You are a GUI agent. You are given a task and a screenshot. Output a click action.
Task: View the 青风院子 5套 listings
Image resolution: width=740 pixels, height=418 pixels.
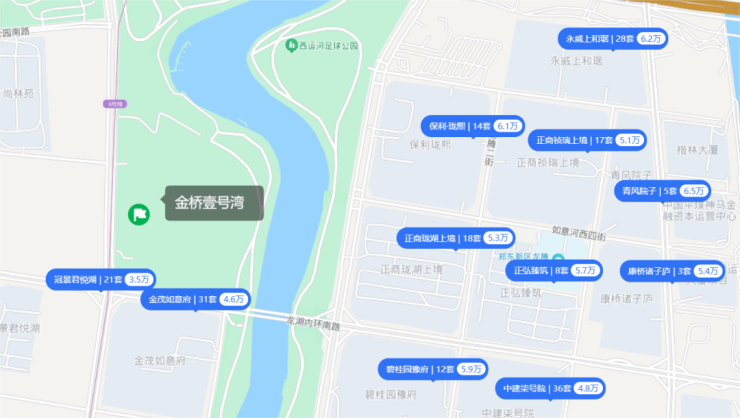pyautogui.click(x=661, y=190)
